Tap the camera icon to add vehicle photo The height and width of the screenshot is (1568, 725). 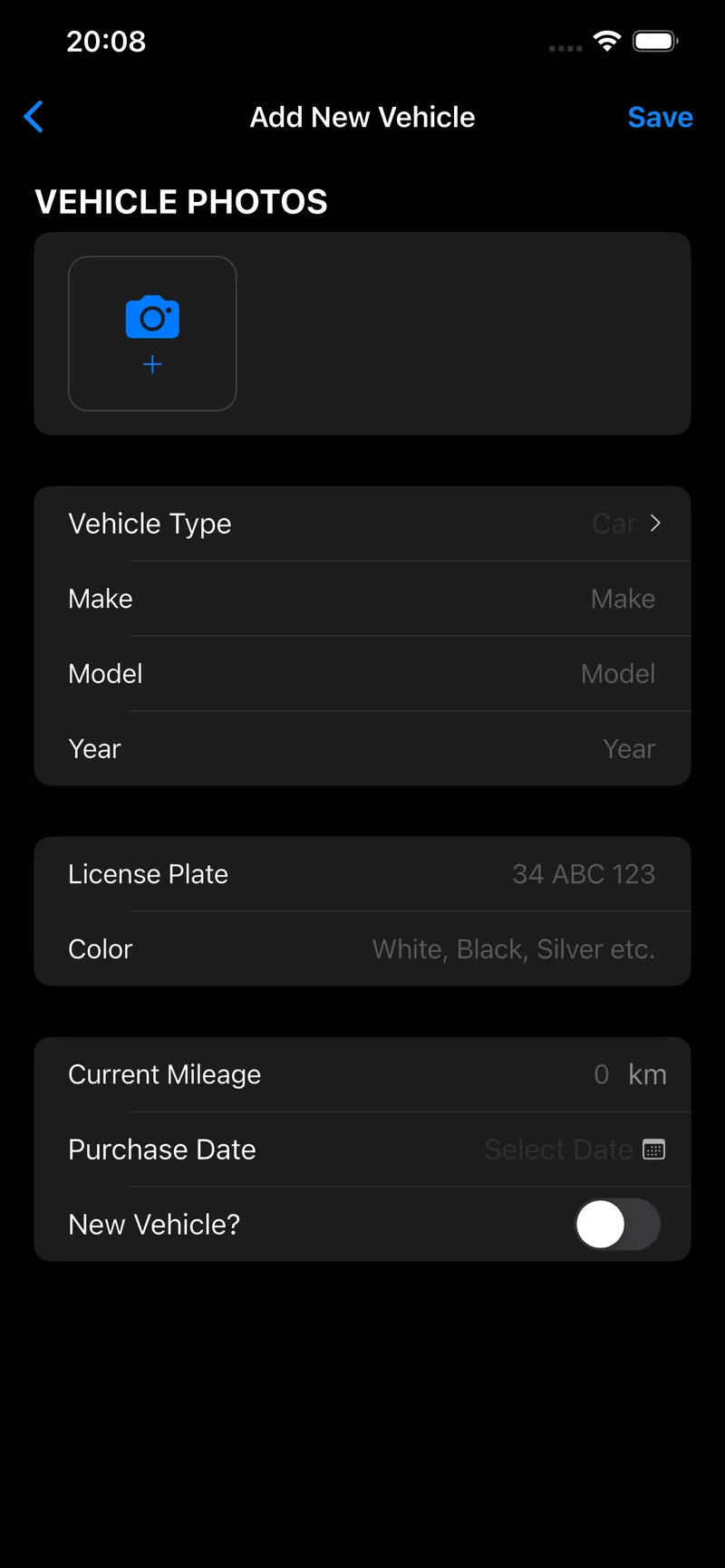pos(152,316)
